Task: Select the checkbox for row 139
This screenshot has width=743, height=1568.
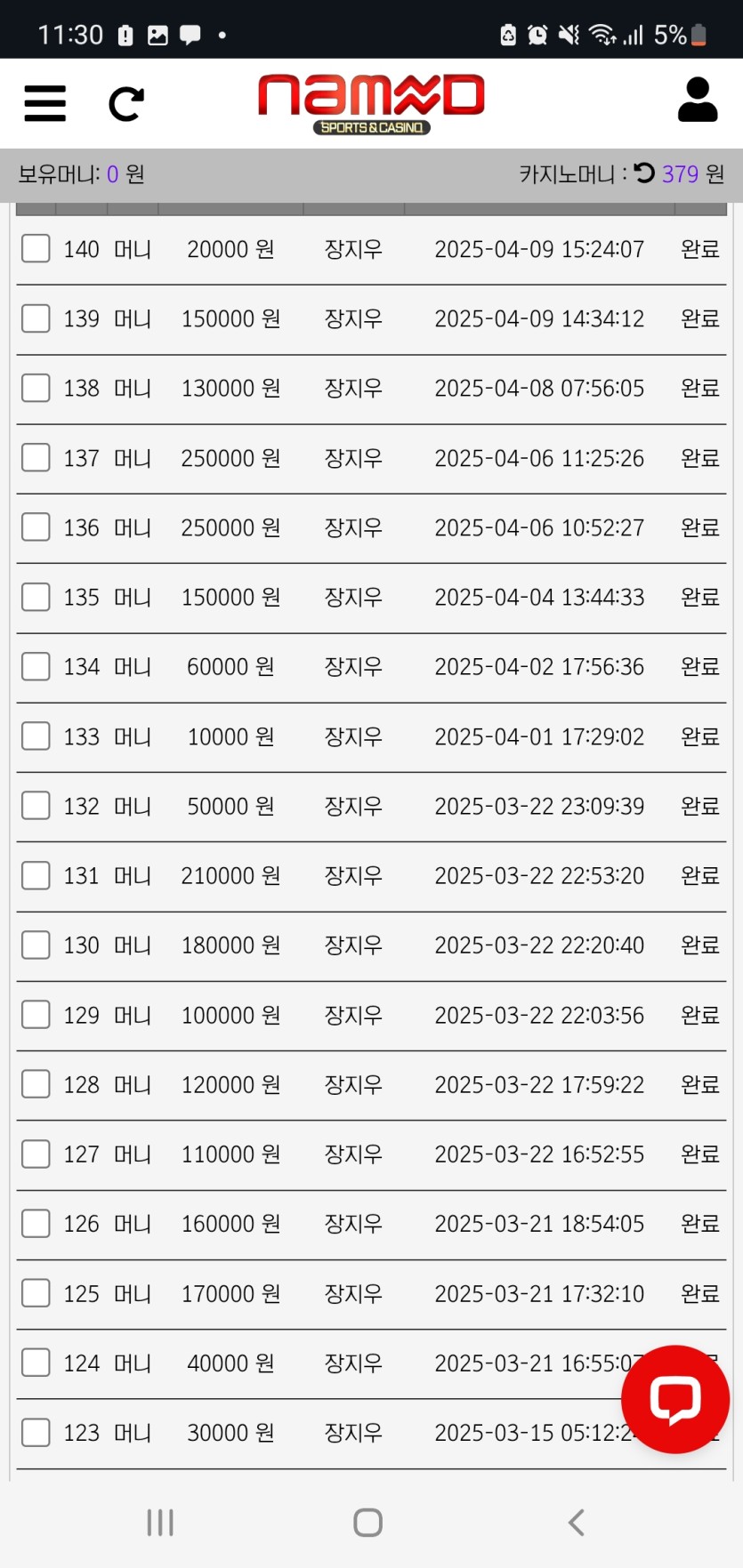Action: click(x=36, y=318)
